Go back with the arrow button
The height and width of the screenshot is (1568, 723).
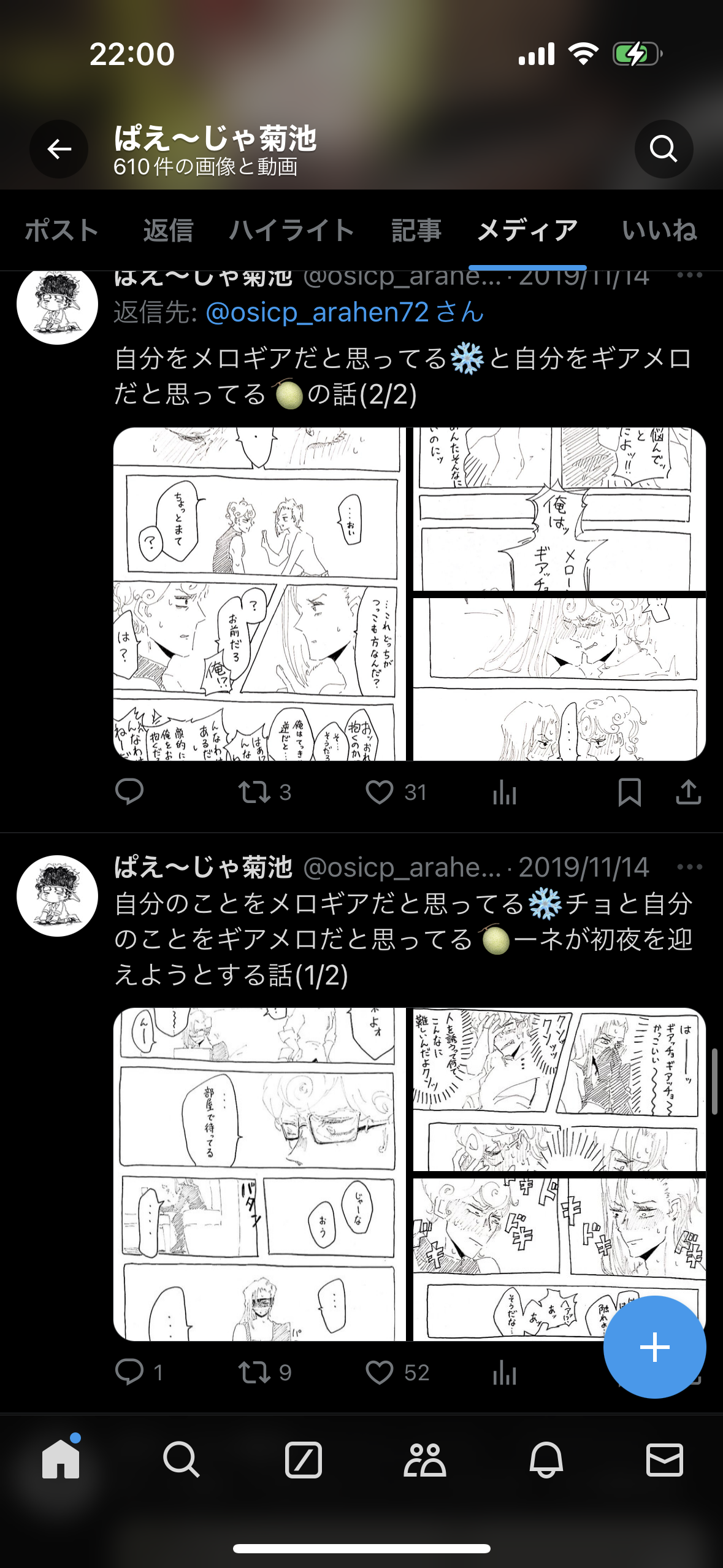59,149
